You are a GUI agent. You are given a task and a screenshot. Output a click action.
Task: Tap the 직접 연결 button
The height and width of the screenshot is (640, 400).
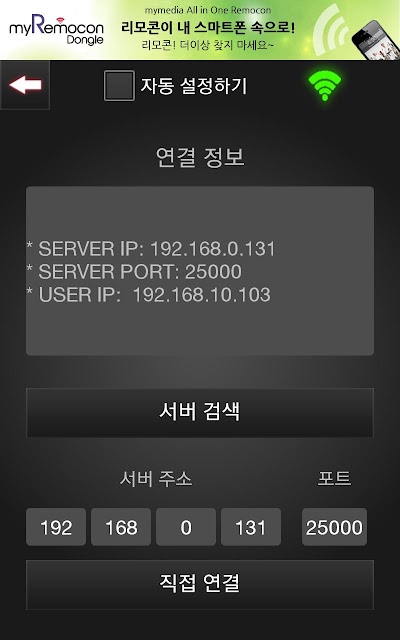[x=200, y=584]
